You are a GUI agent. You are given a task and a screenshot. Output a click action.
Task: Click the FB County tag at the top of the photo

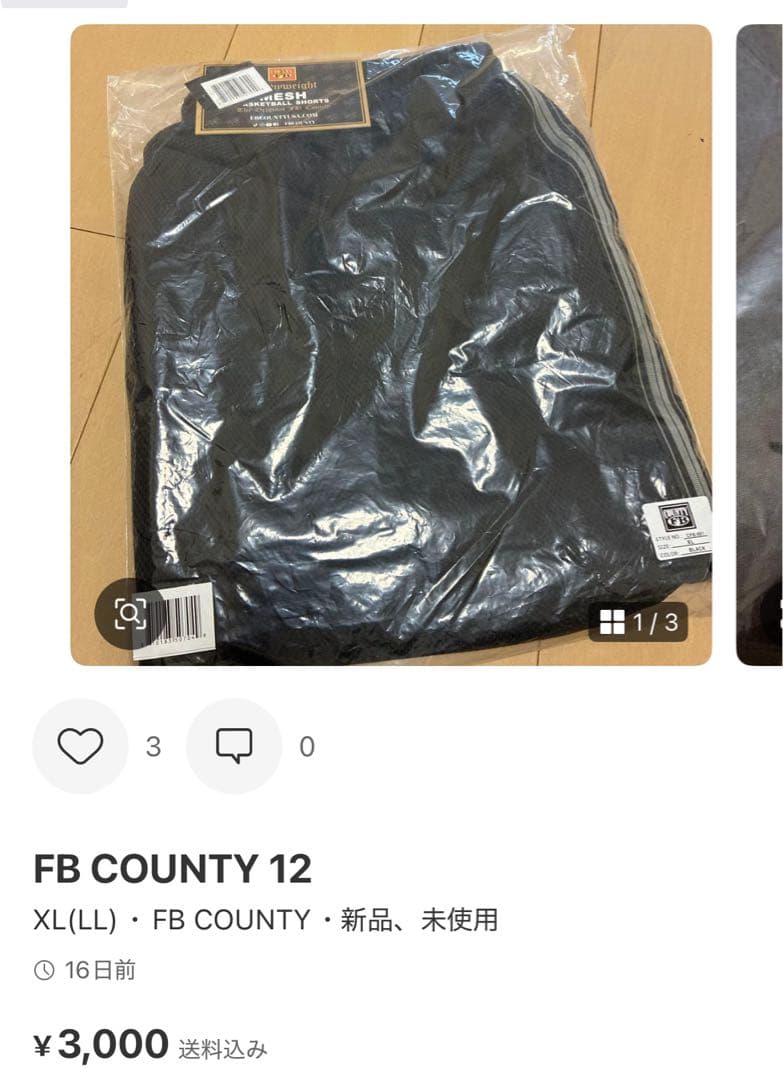(x=274, y=100)
